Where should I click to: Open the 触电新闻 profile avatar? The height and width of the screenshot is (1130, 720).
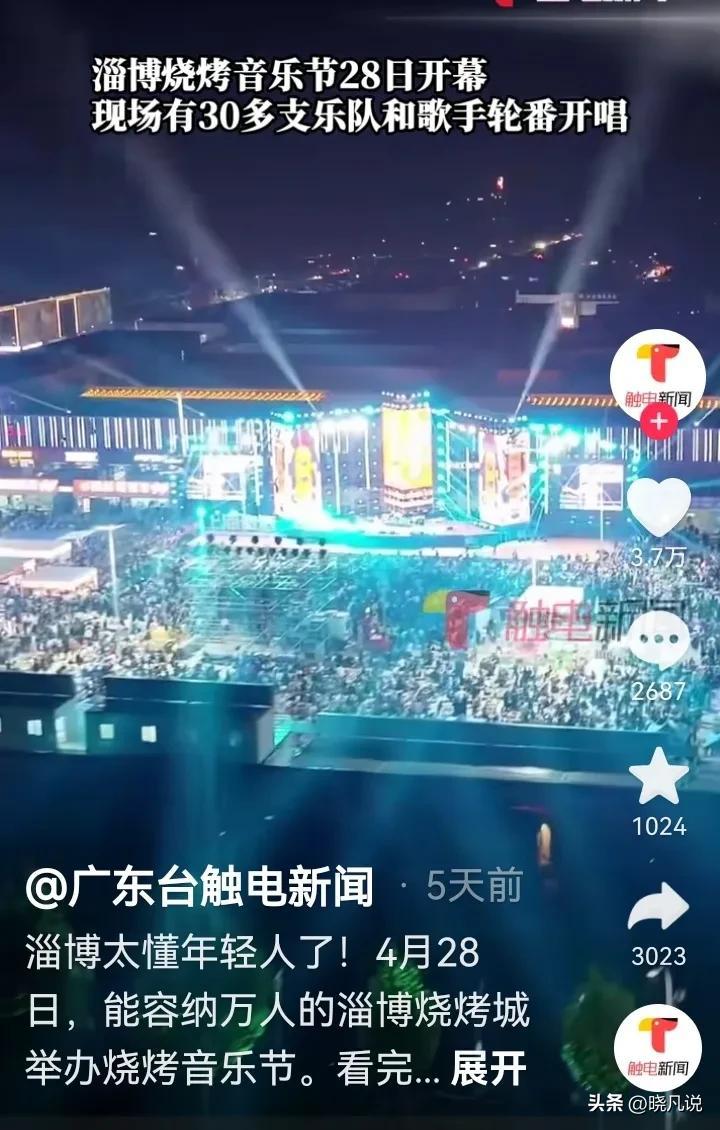tap(657, 377)
